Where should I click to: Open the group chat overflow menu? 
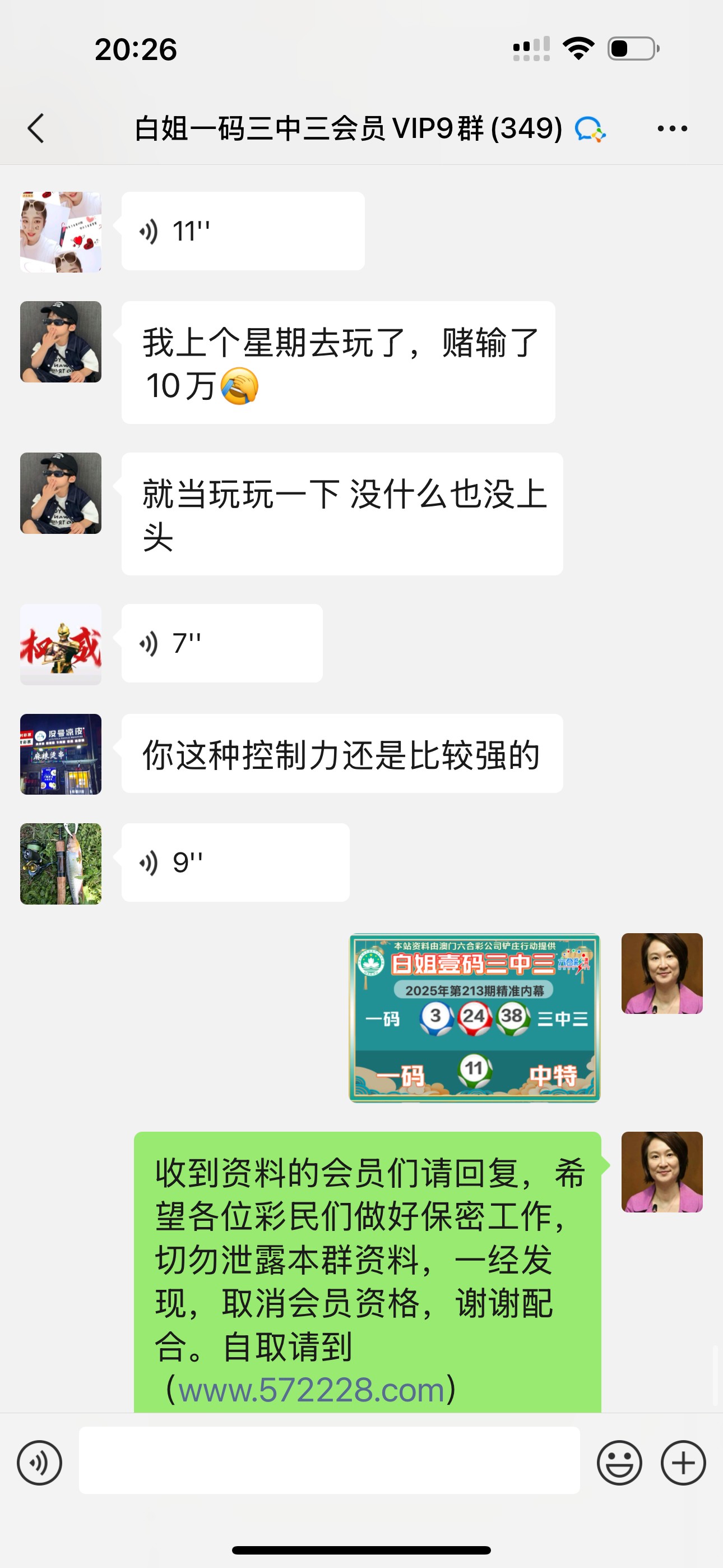click(672, 128)
